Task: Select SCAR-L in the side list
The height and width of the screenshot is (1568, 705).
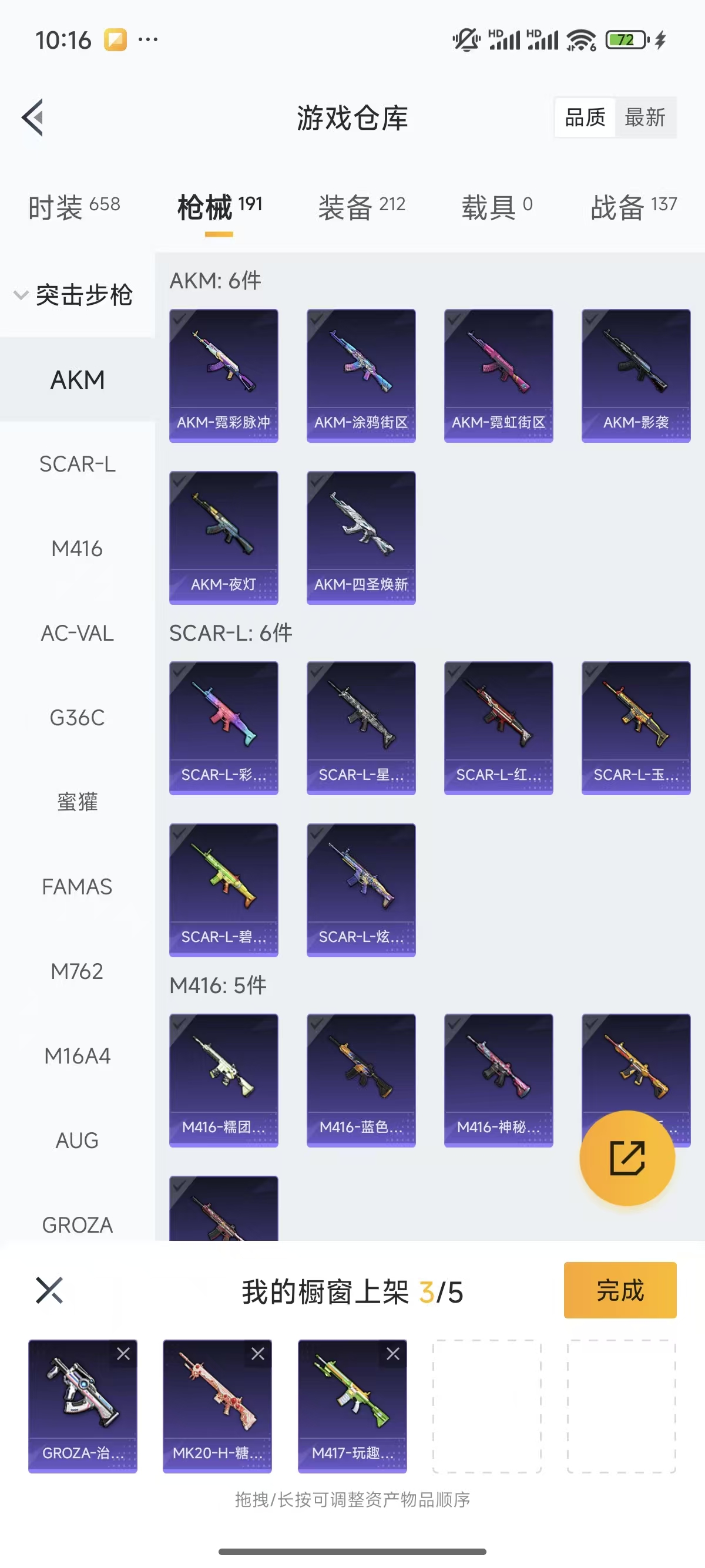Action: pyautogui.click(x=78, y=465)
